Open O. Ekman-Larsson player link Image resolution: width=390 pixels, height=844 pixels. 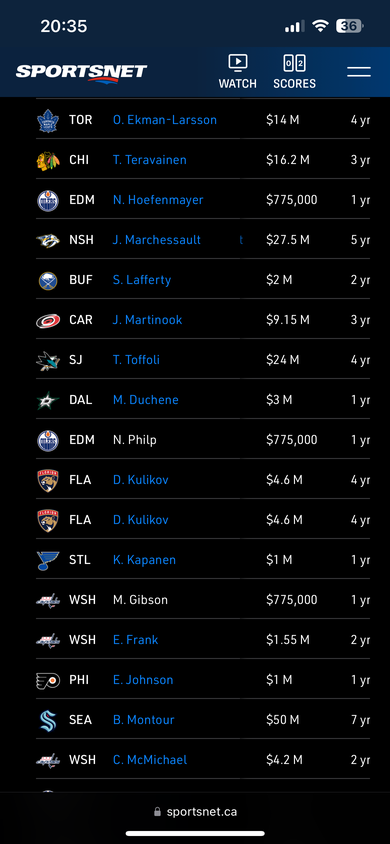click(165, 120)
